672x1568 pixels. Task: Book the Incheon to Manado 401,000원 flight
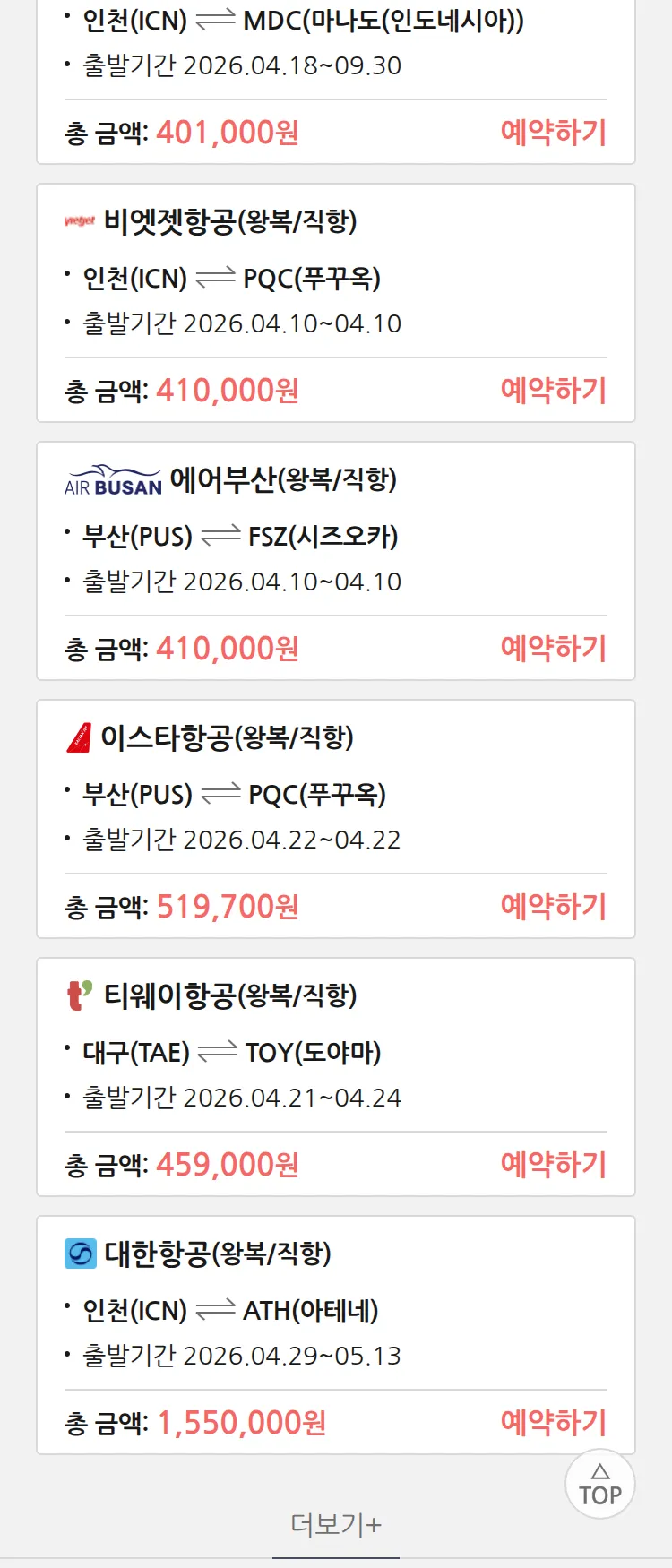[553, 133]
